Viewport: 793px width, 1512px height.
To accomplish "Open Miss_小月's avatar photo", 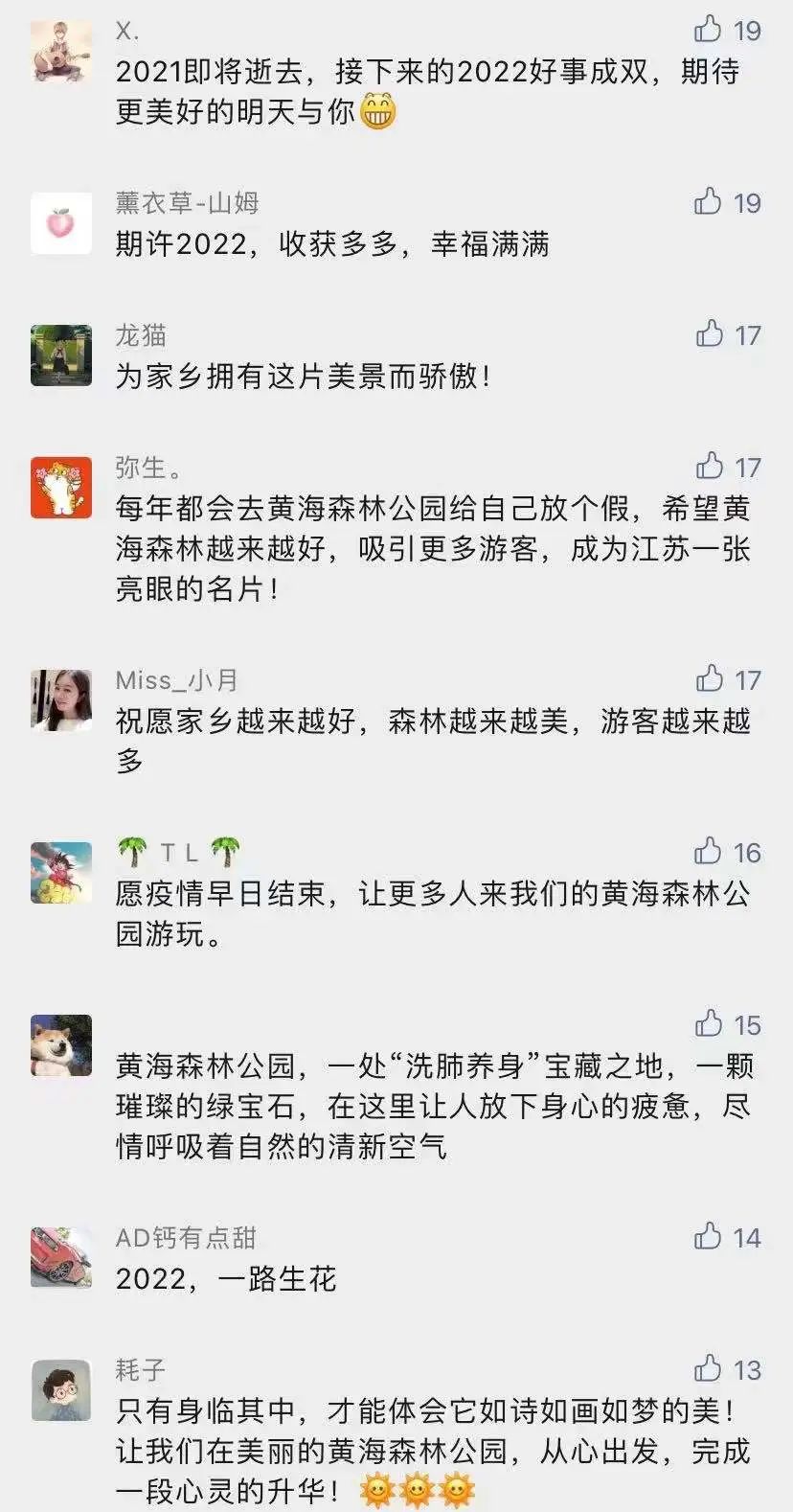I will tap(61, 700).
